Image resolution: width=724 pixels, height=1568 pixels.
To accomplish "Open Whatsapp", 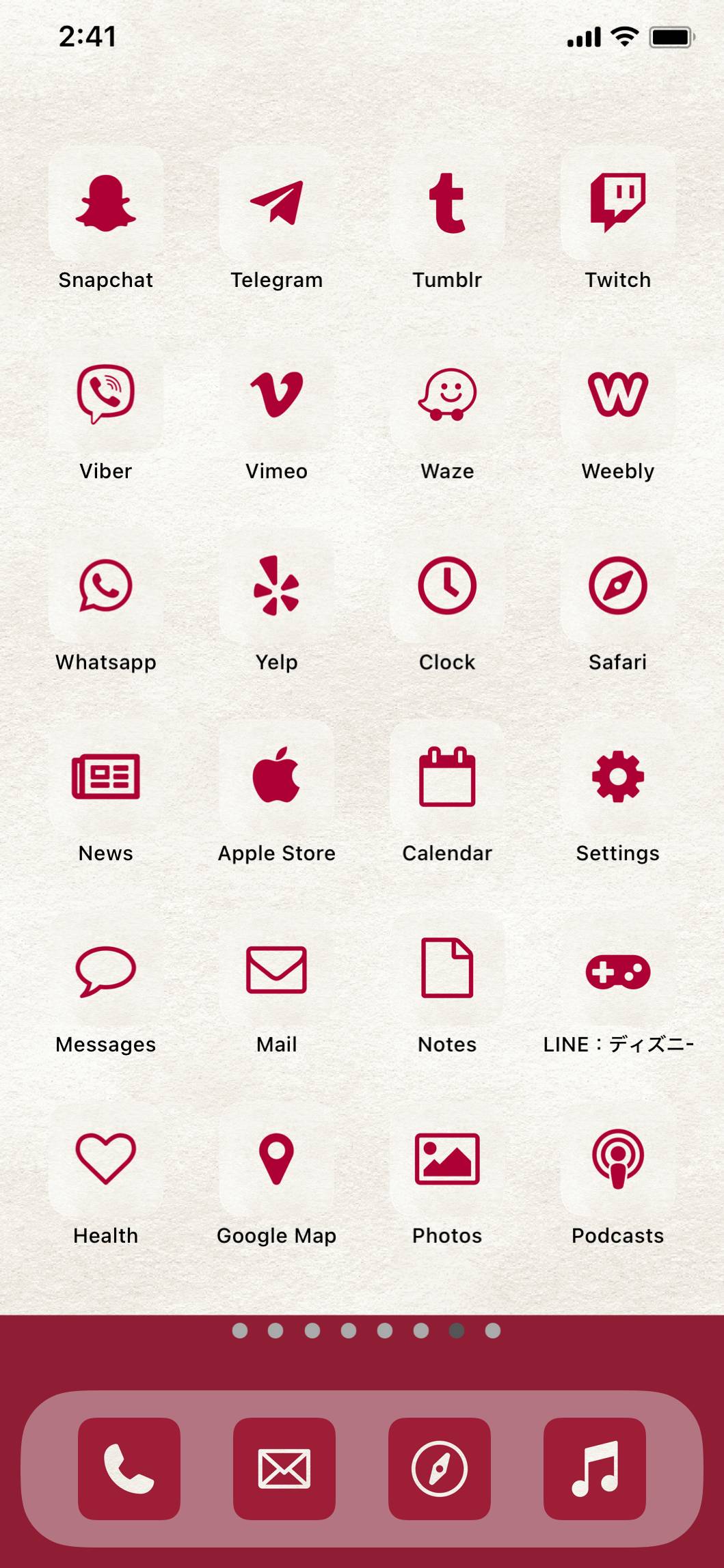I will (x=106, y=586).
